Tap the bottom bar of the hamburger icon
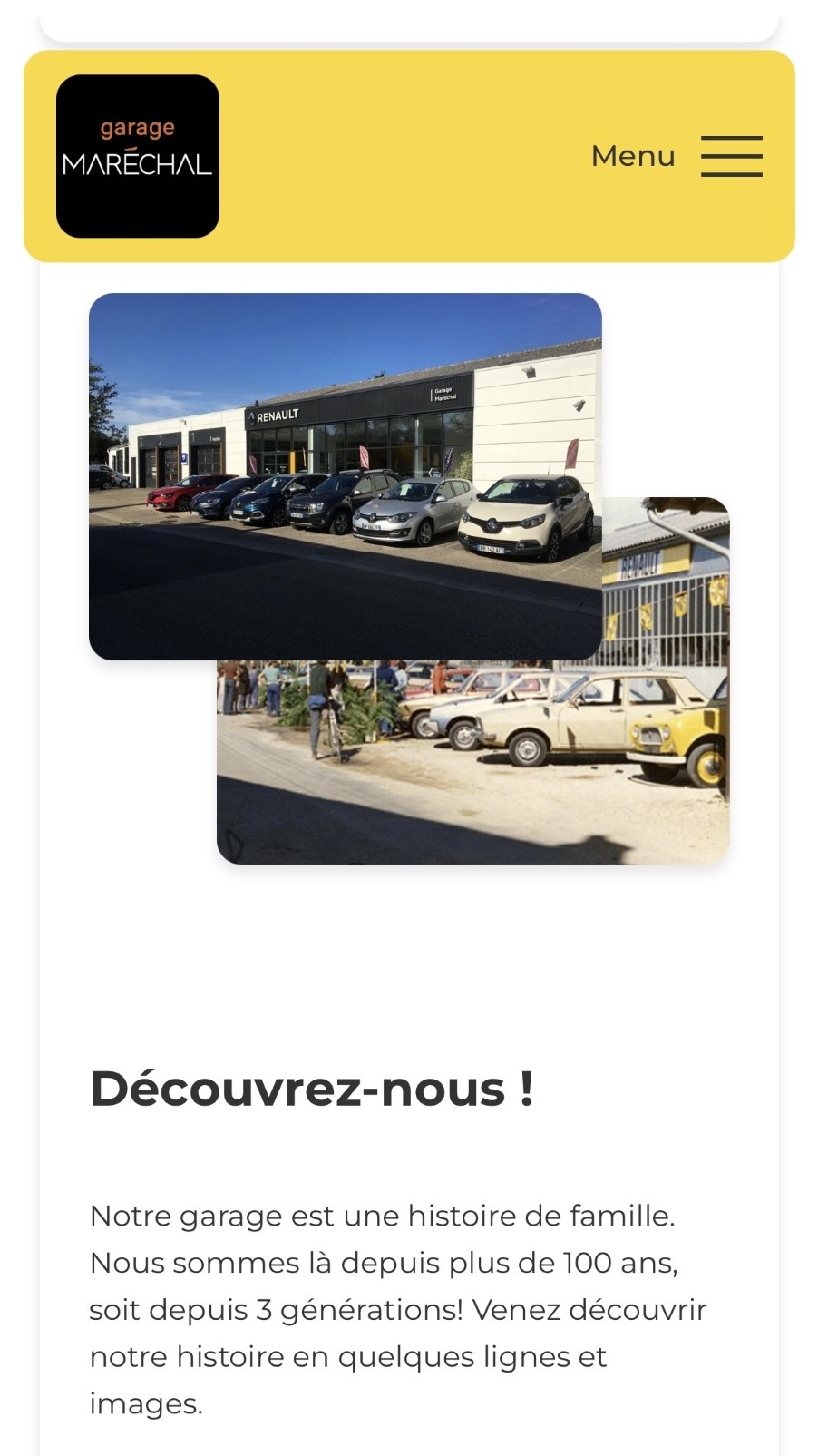Image resolution: width=818 pixels, height=1456 pixels. click(x=731, y=174)
